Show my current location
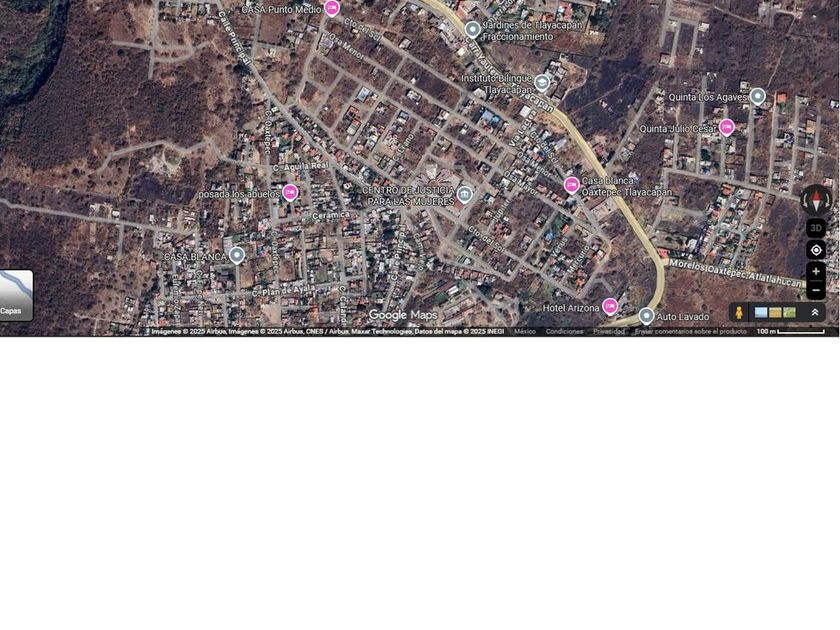 click(x=816, y=250)
